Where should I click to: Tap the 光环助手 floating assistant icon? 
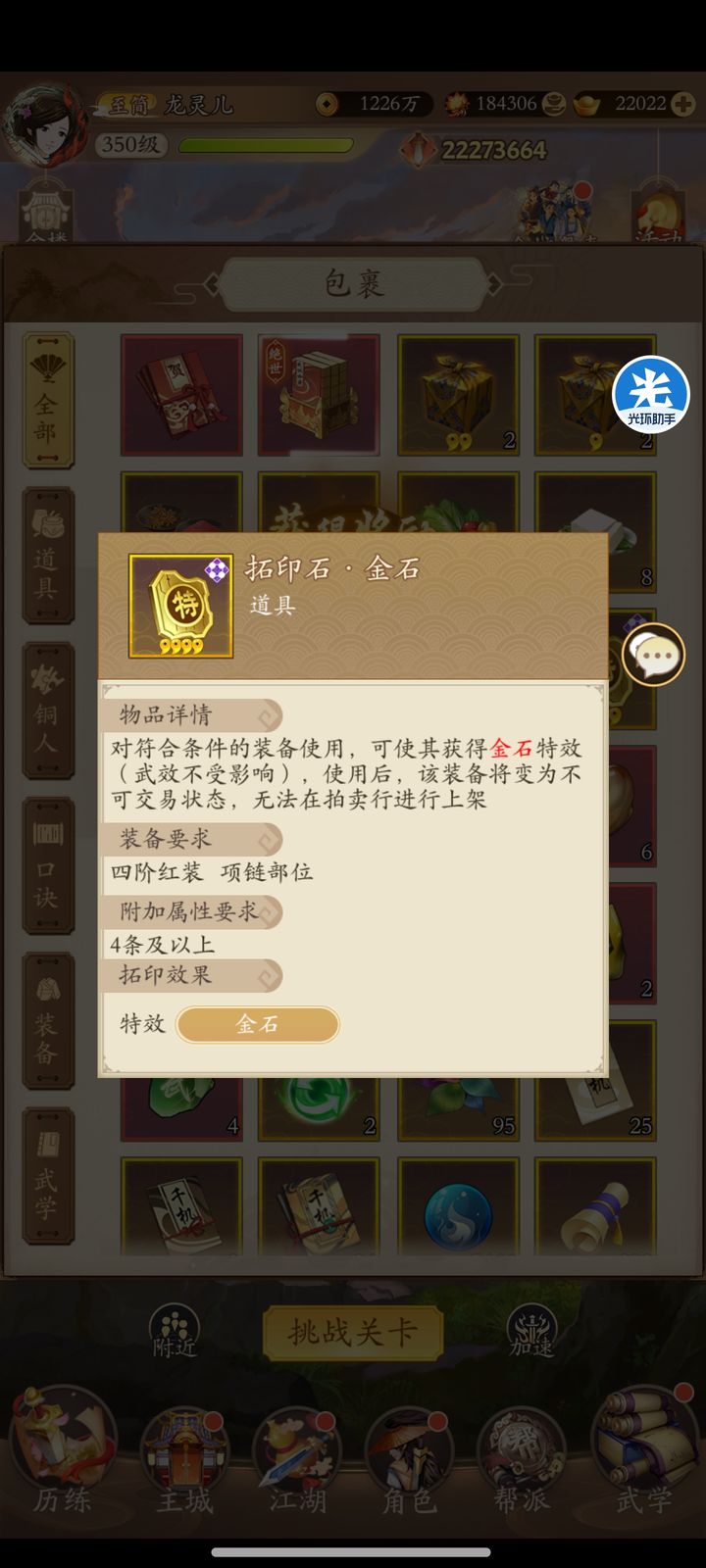[x=652, y=392]
